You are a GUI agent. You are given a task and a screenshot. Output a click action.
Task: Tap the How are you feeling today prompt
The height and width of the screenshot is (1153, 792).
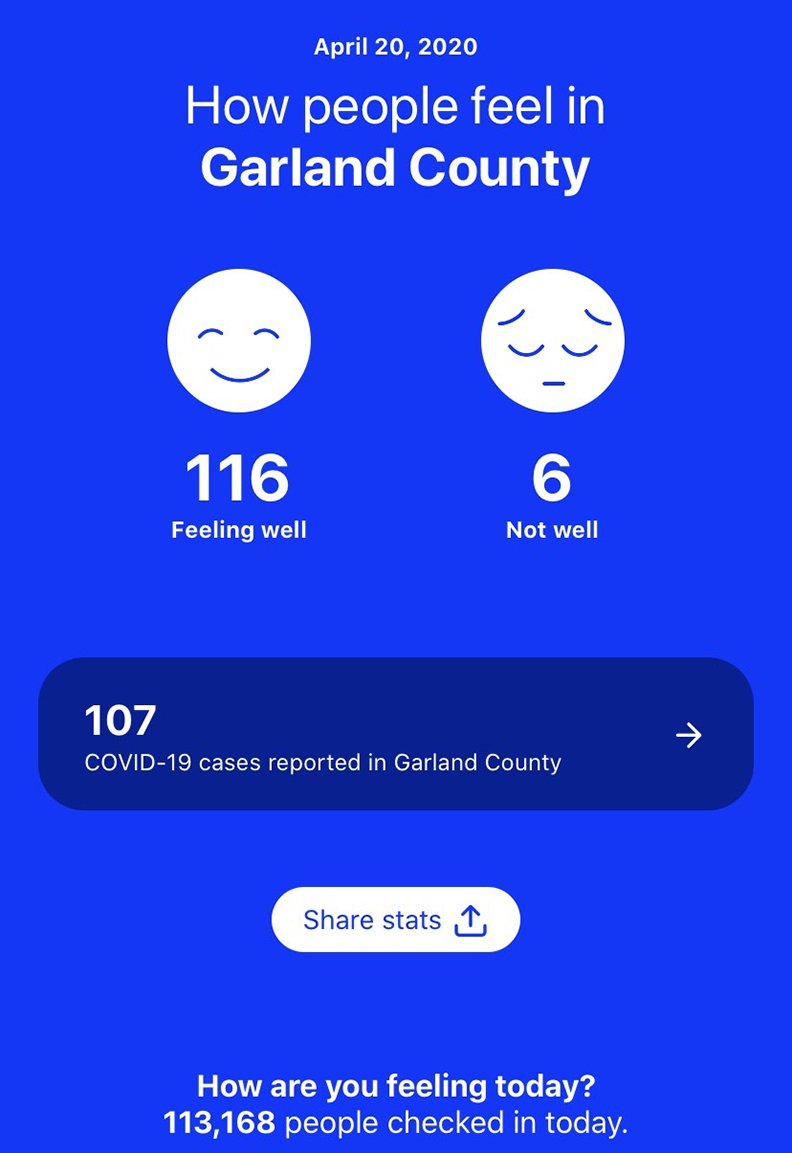tap(396, 1086)
